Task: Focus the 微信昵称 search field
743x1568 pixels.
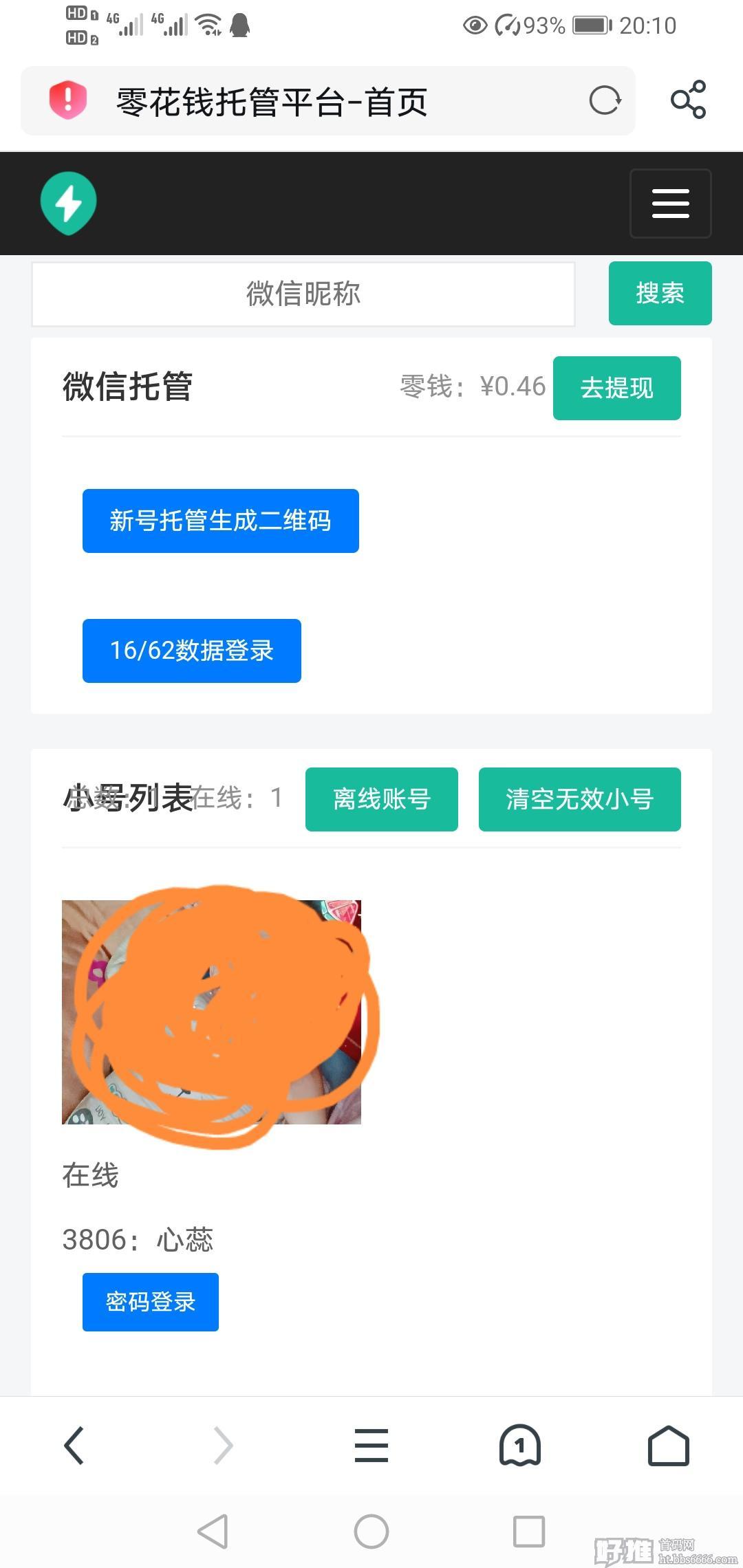Action: pyautogui.click(x=303, y=294)
